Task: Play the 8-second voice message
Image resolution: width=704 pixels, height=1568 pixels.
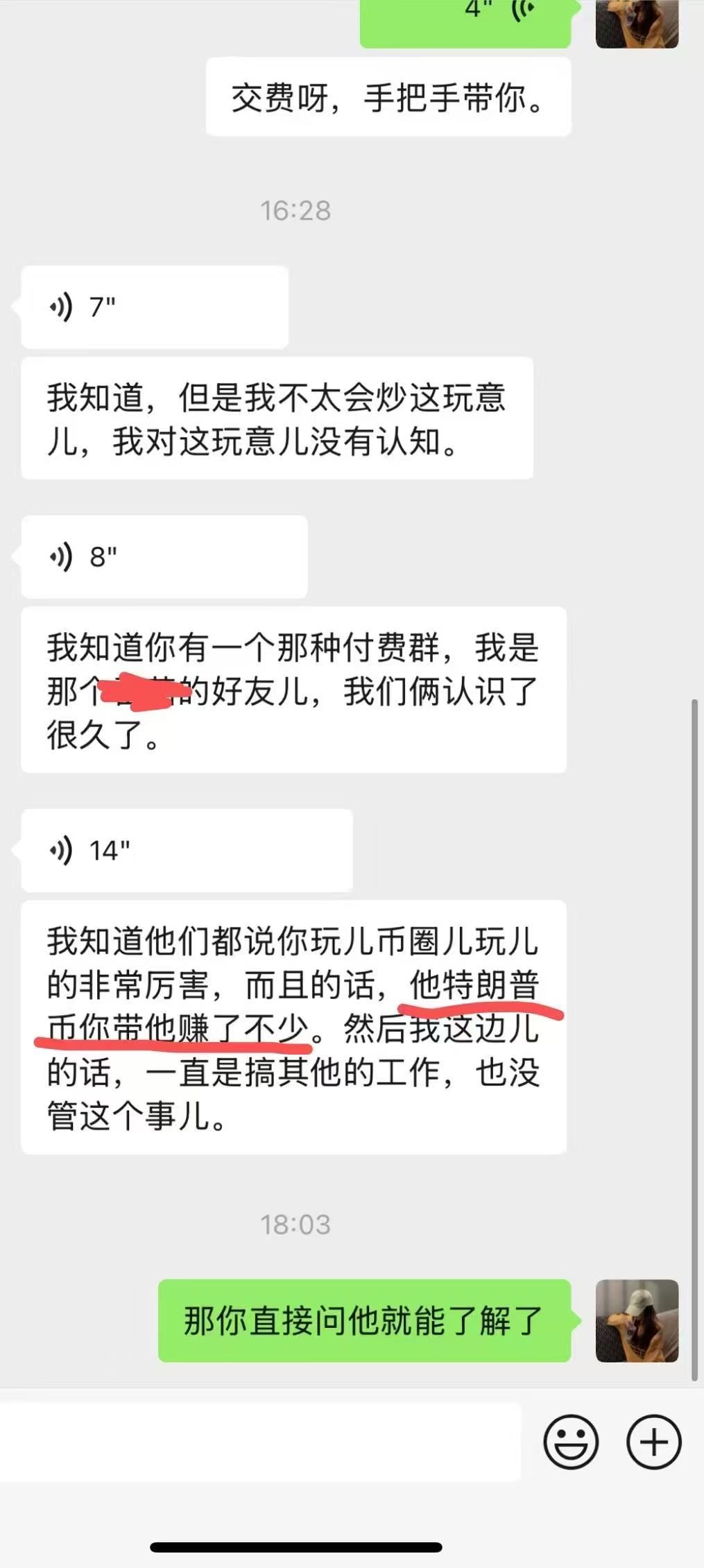Action: pos(164,556)
